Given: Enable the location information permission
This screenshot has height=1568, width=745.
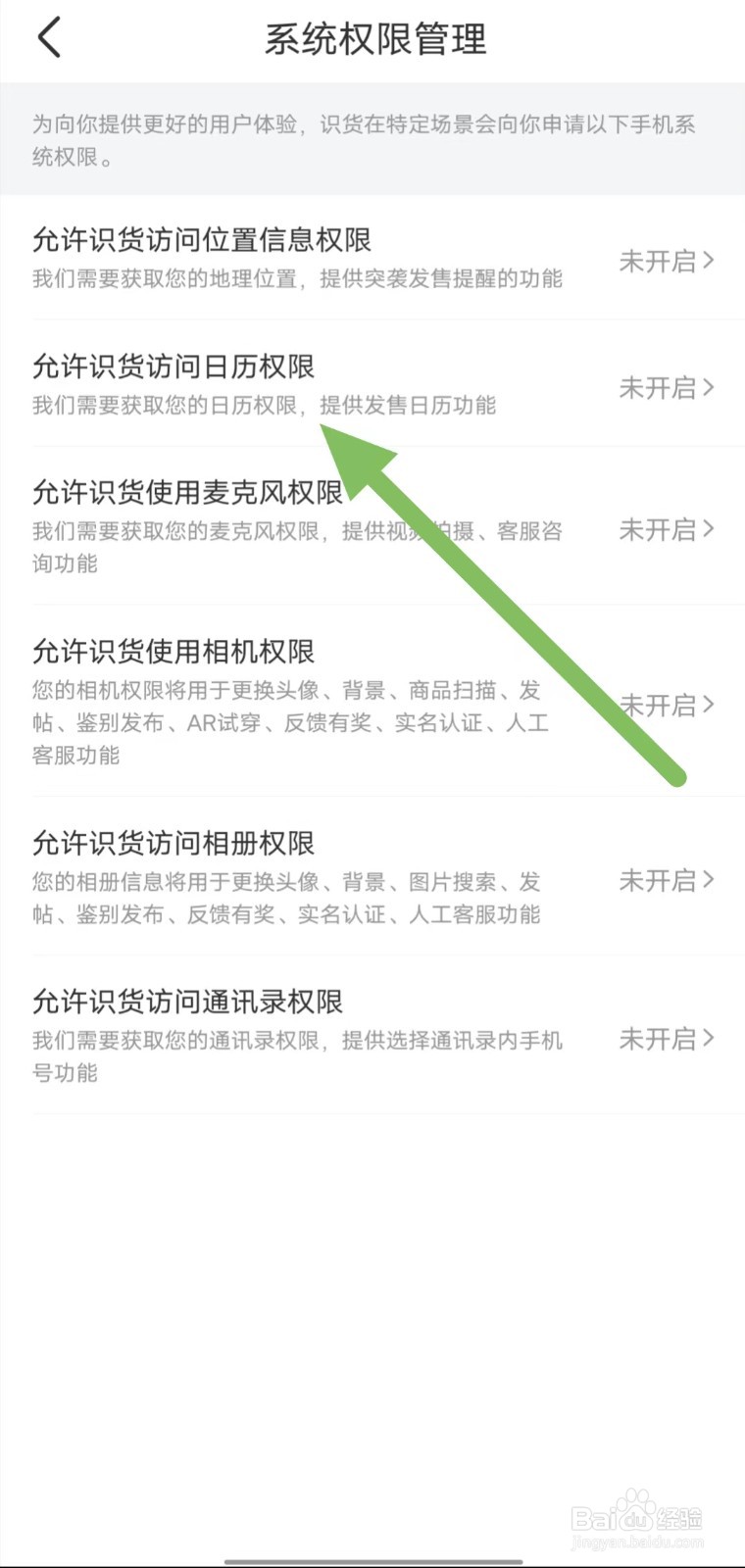Looking at the screenshot, I should pos(657,262).
